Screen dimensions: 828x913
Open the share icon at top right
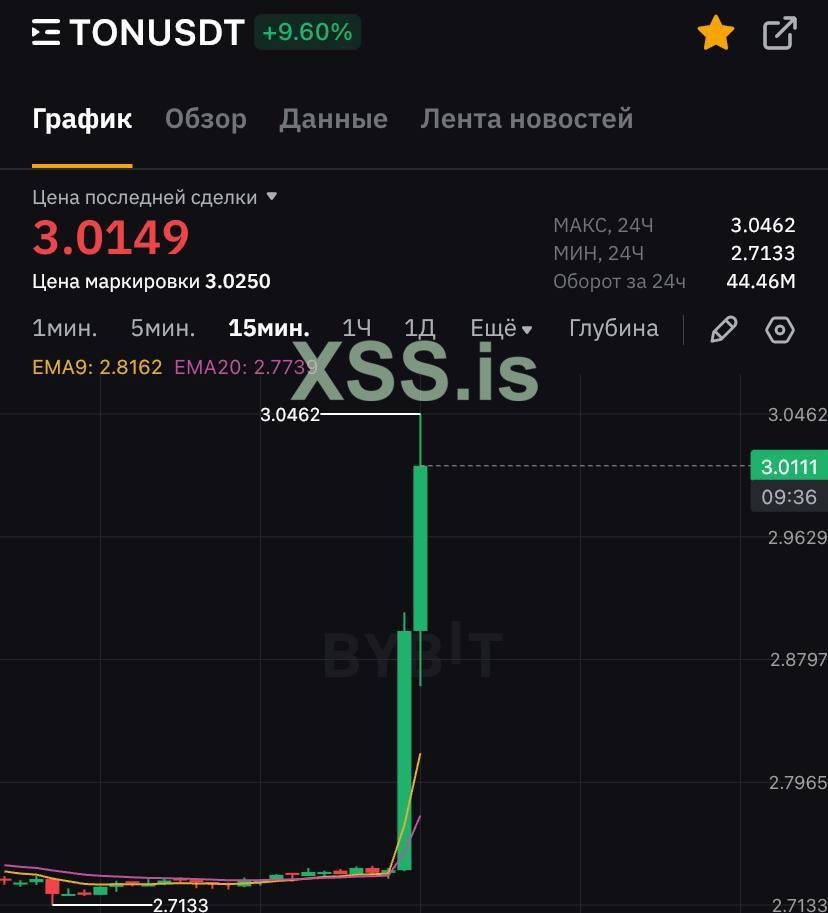[779, 33]
